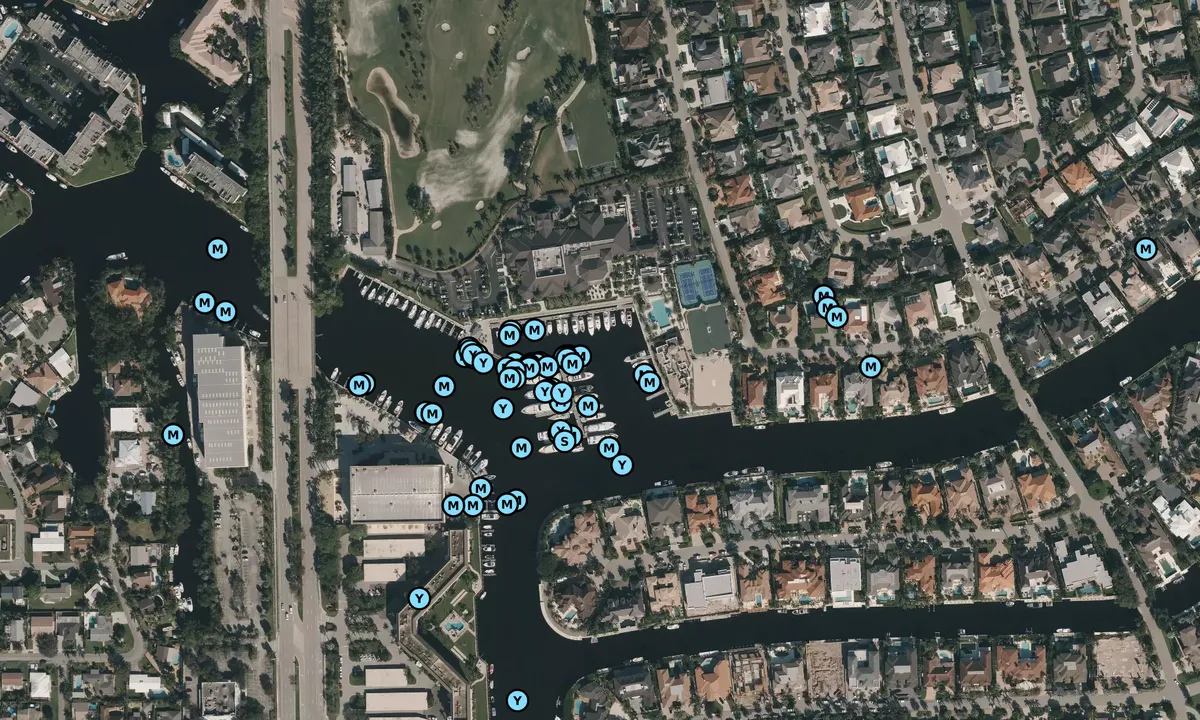This screenshot has width=1200, height=720.
Task: Select the M marker west of the long warehouse
Action: [174, 435]
